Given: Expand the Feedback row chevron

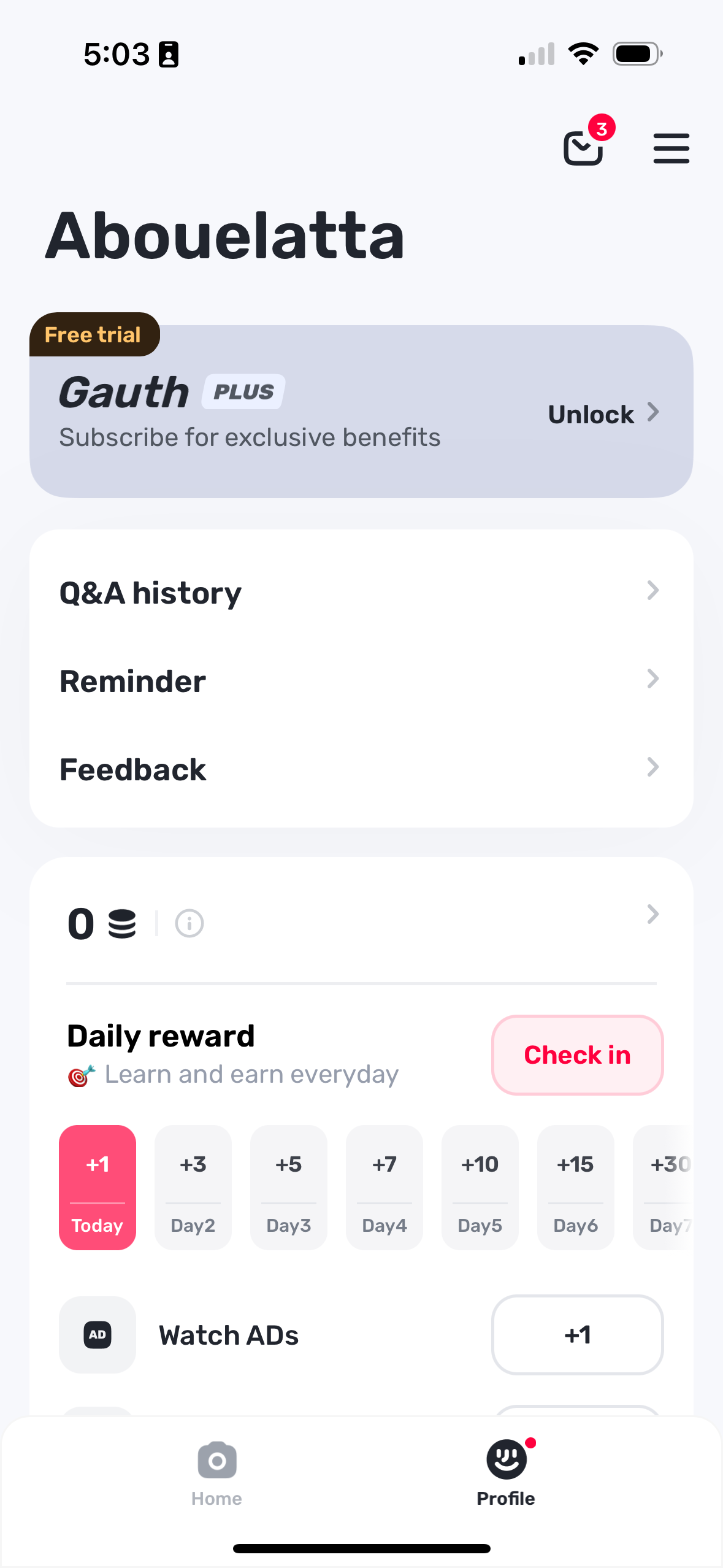Looking at the screenshot, I should coord(652,767).
